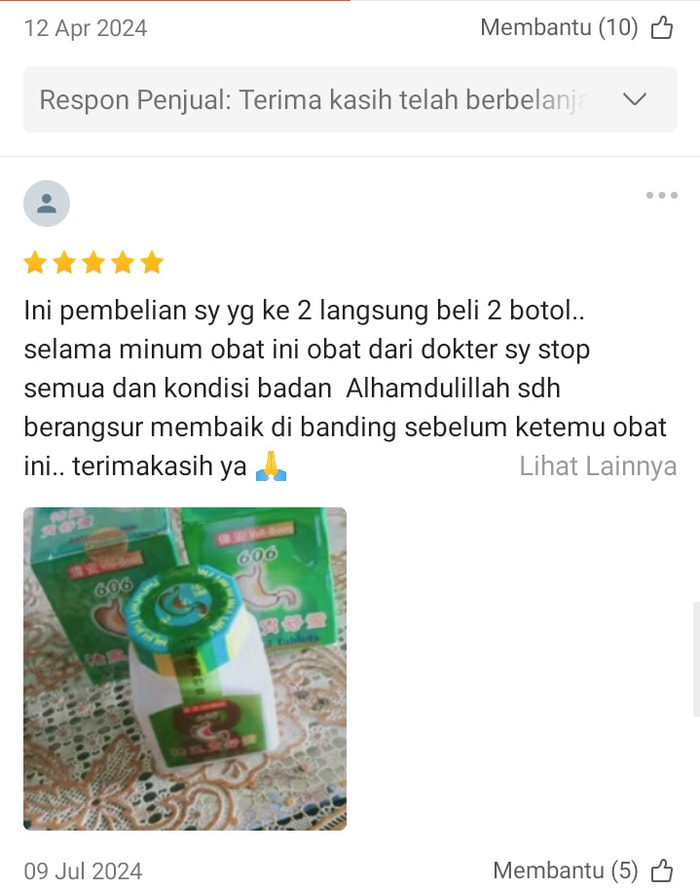
Task: Open the reviewer's product photo
Action: [185, 668]
